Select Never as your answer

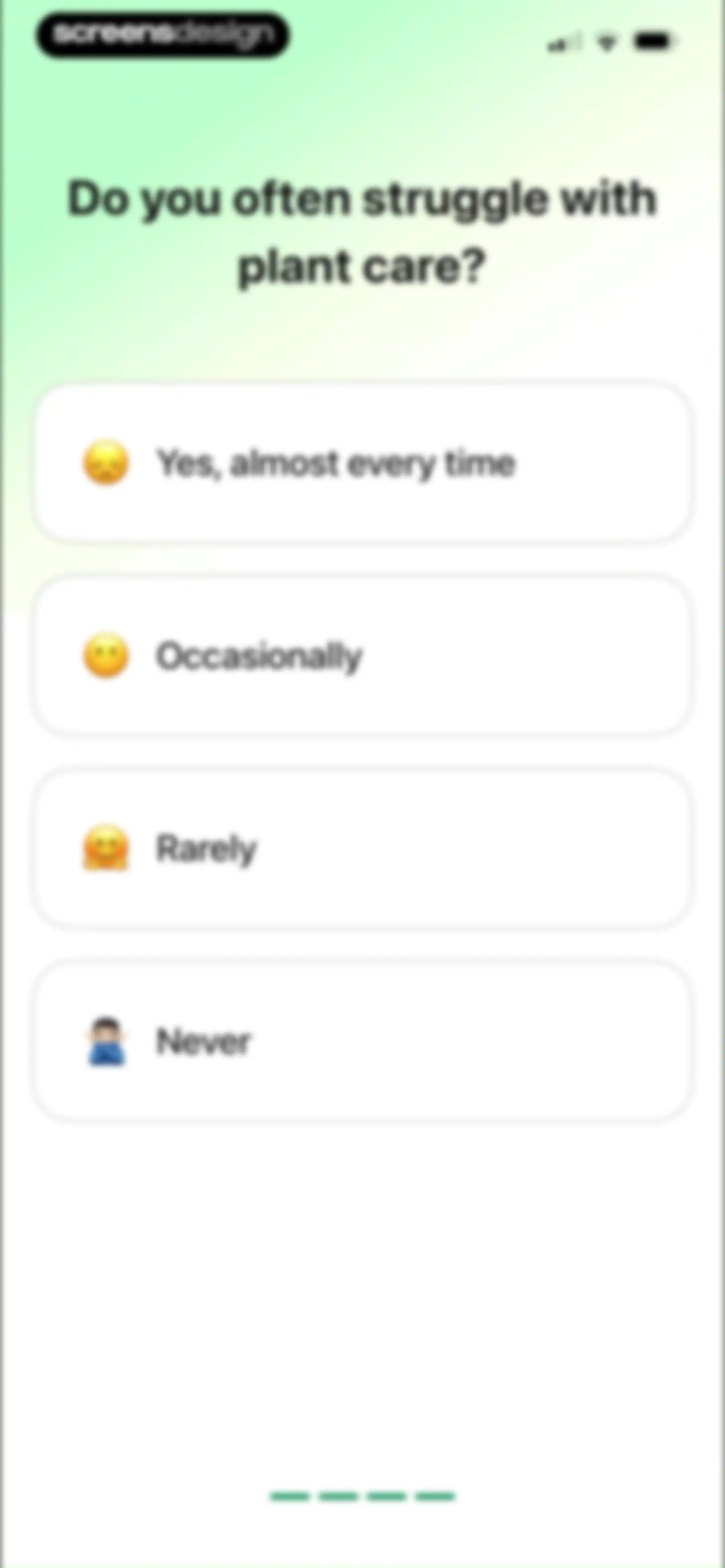point(362,1041)
